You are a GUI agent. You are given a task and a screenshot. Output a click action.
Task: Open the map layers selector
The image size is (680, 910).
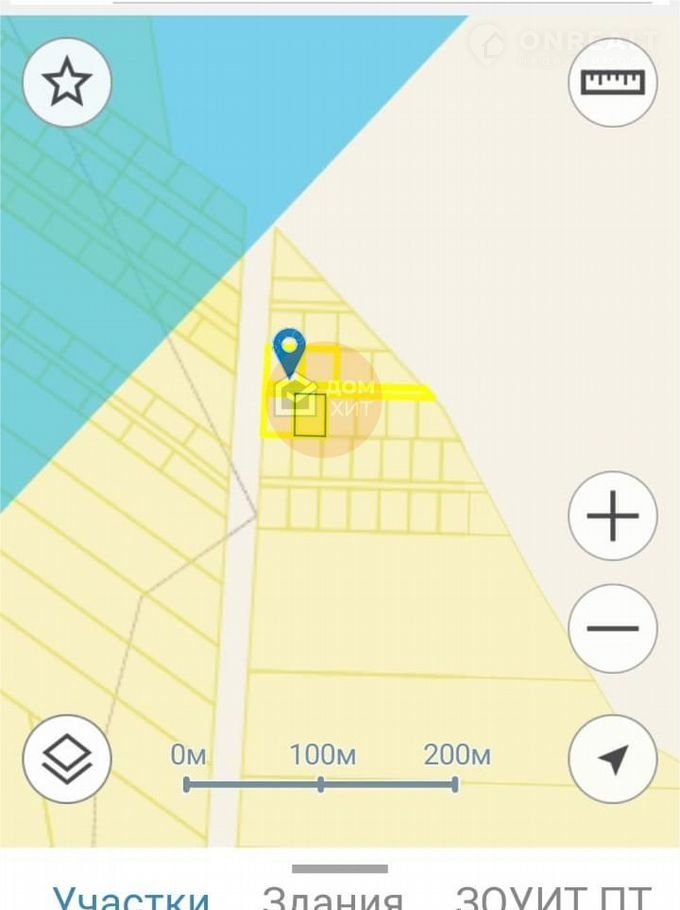pyautogui.click(x=67, y=759)
